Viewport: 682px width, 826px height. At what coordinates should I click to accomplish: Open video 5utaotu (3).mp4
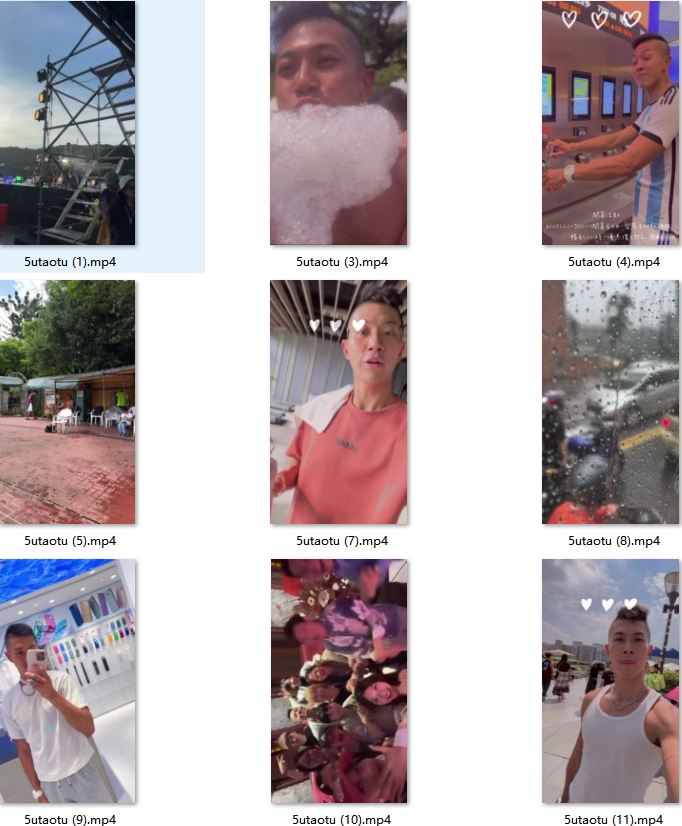pyautogui.click(x=339, y=123)
